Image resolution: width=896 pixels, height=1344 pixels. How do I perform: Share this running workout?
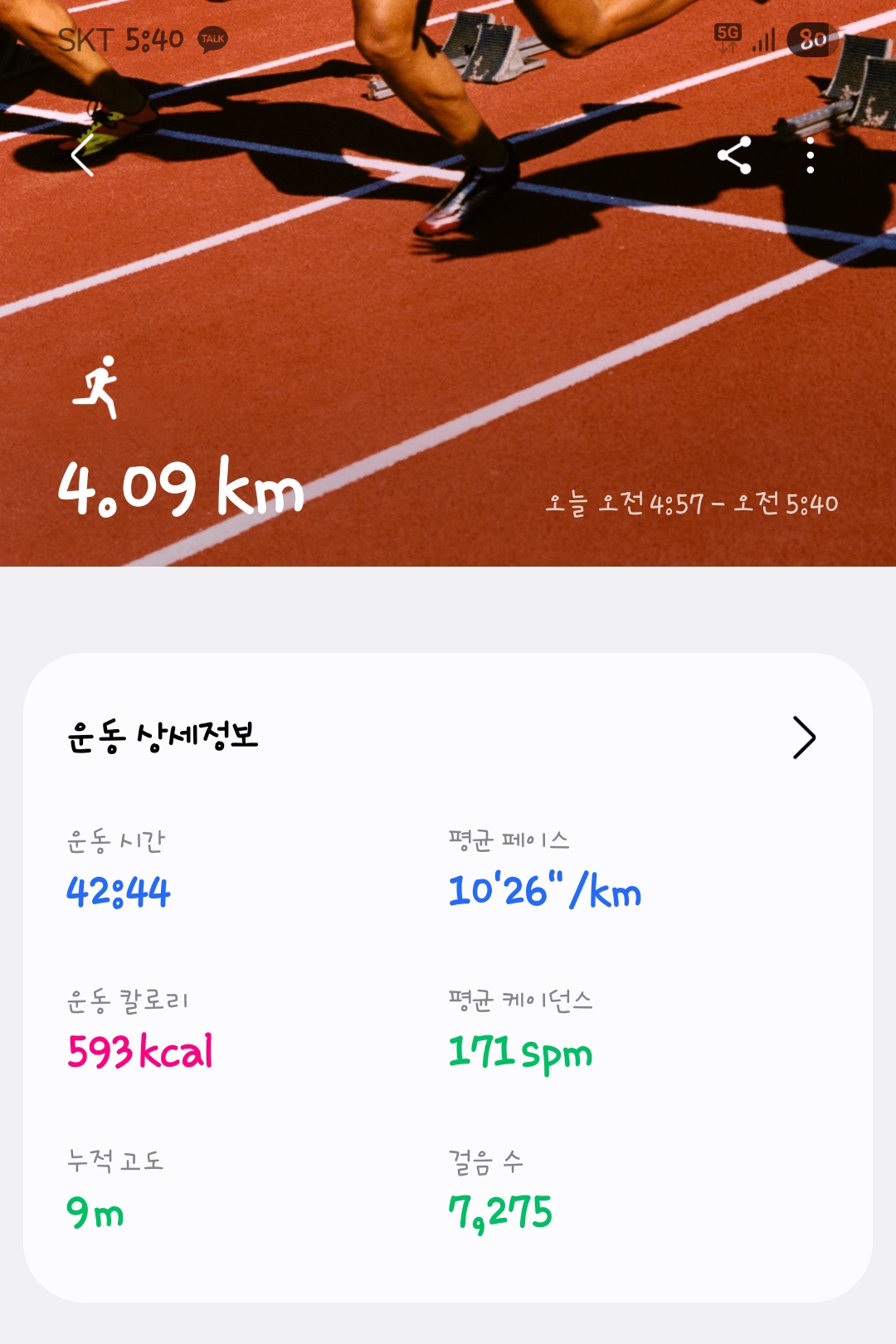pos(734,155)
